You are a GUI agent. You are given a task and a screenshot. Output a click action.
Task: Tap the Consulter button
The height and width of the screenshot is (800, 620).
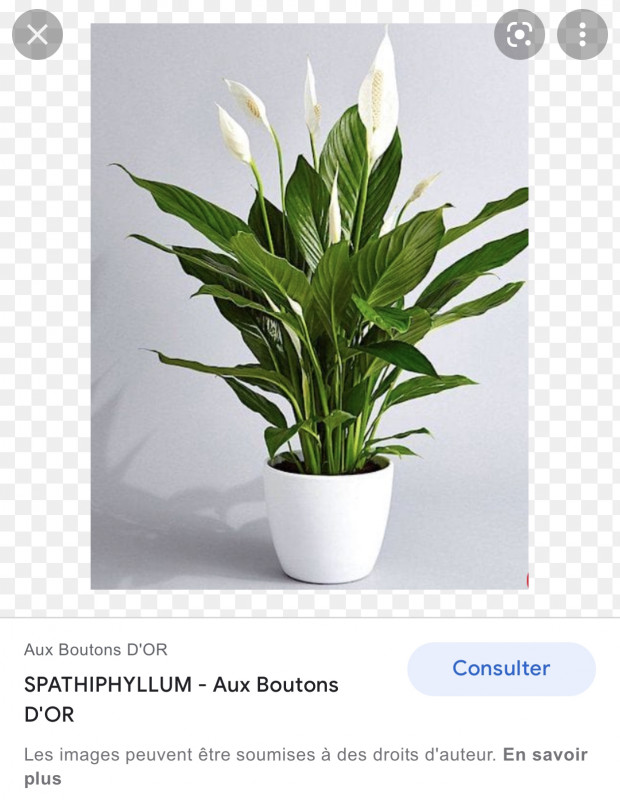[501, 669]
